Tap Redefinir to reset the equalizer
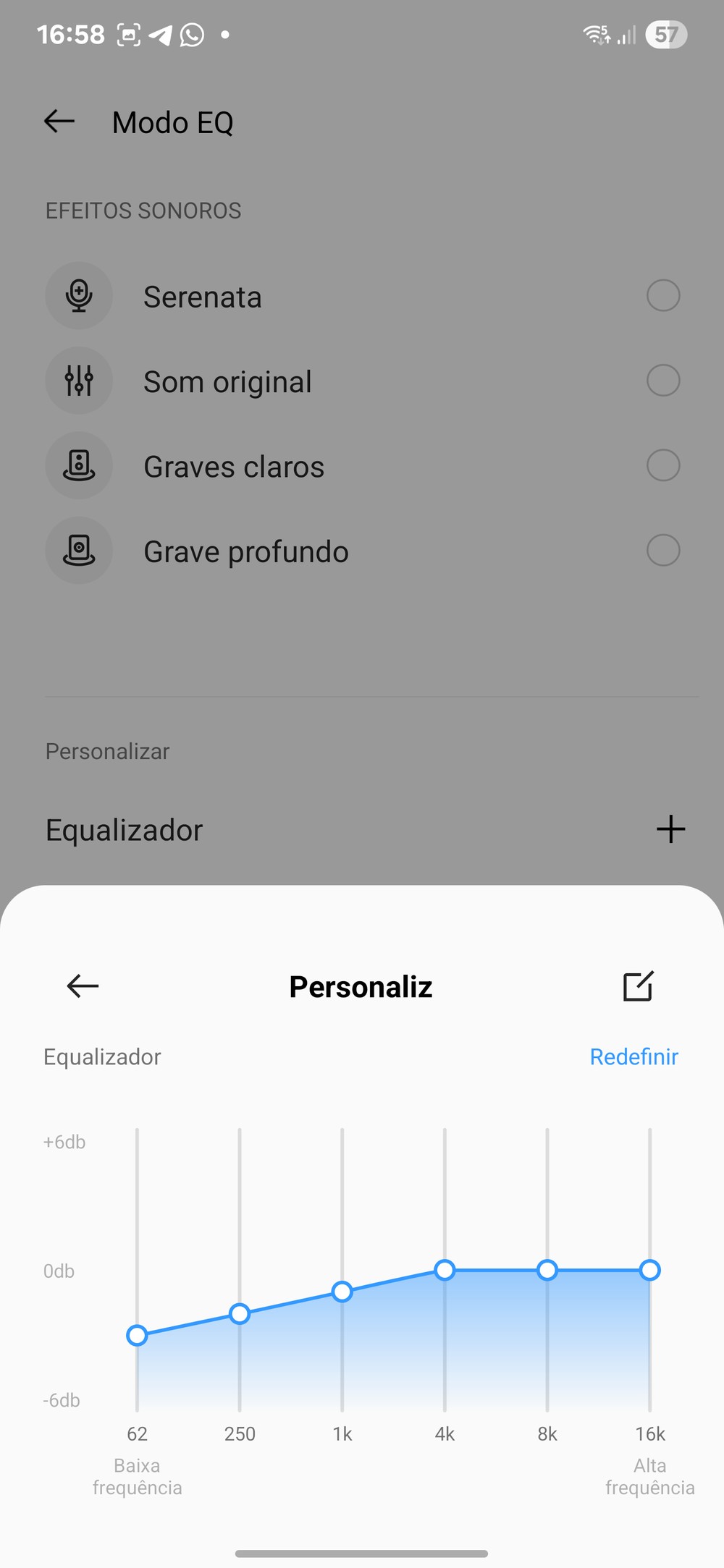This screenshot has height=1568, width=724. (x=633, y=1056)
